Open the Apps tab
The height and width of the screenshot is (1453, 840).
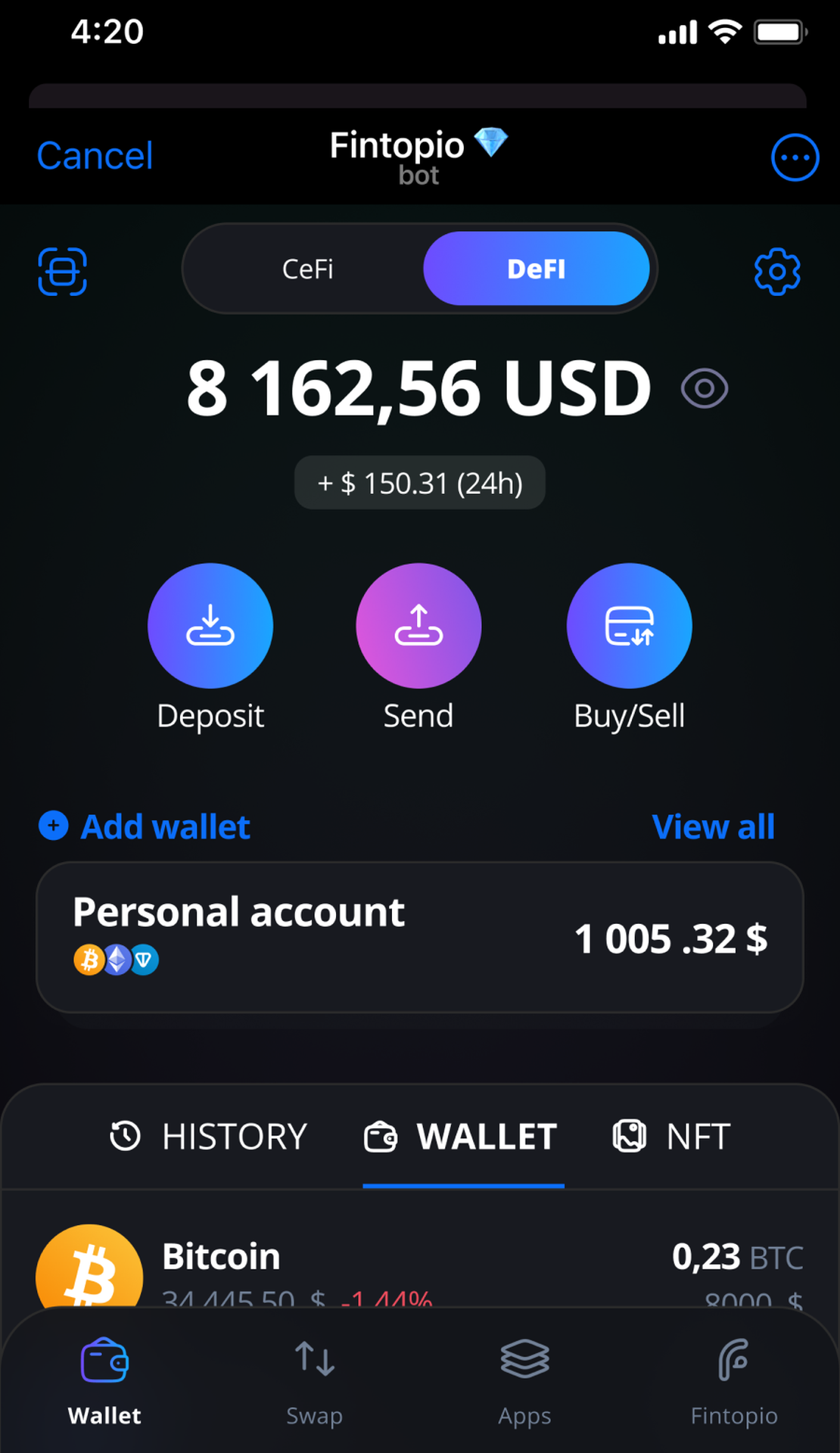(524, 1381)
